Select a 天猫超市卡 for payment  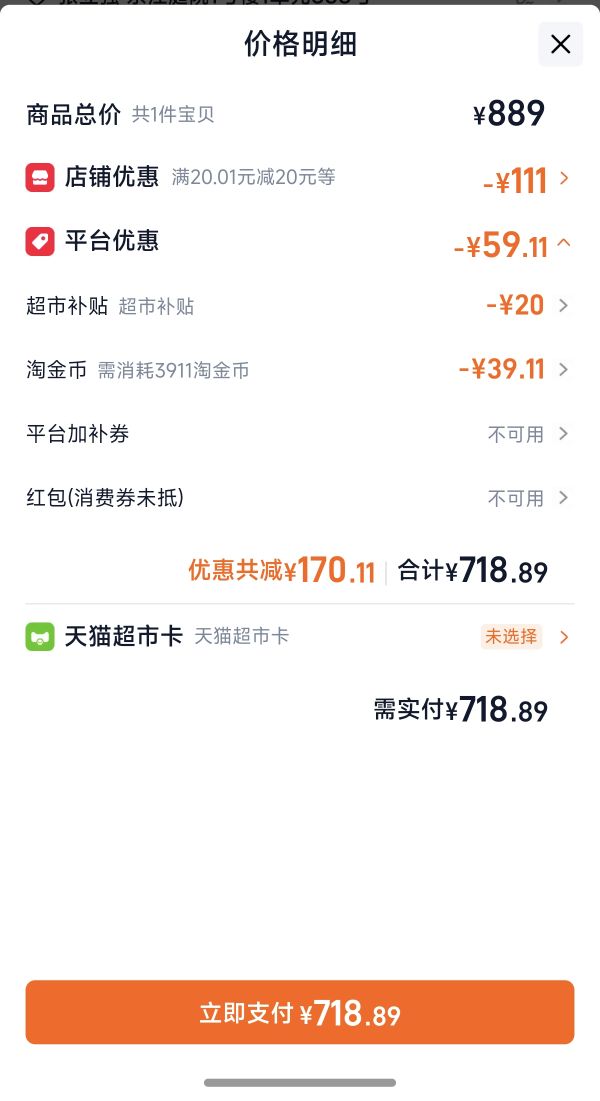(x=300, y=637)
